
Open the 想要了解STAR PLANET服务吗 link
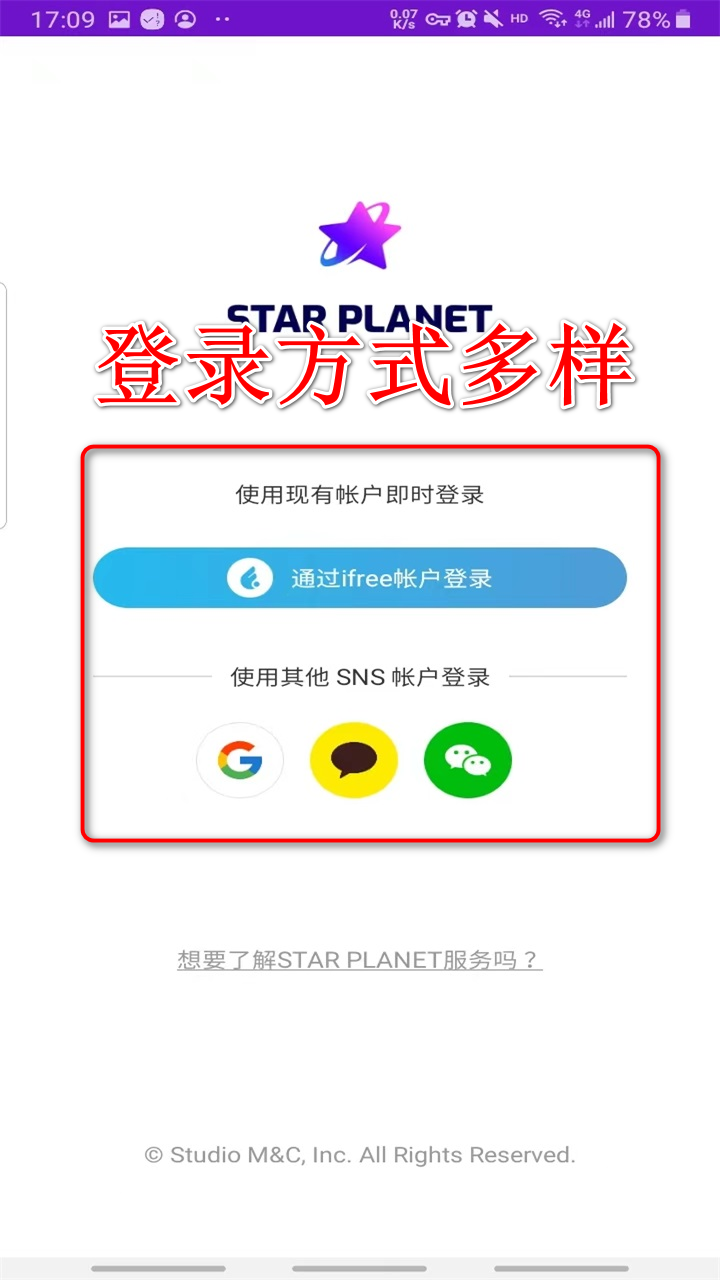(360, 960)
